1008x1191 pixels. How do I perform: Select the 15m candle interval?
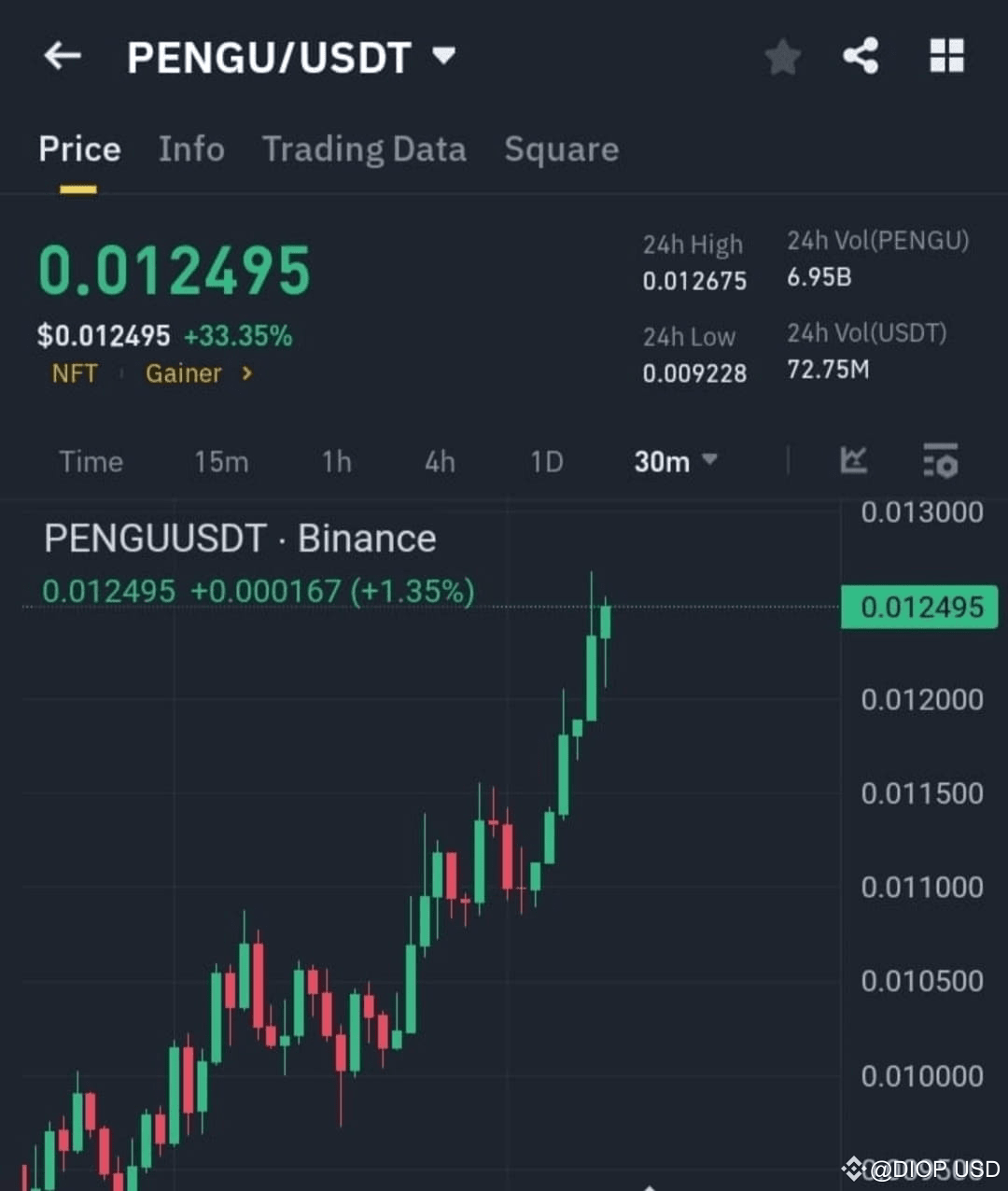(220, 461)
